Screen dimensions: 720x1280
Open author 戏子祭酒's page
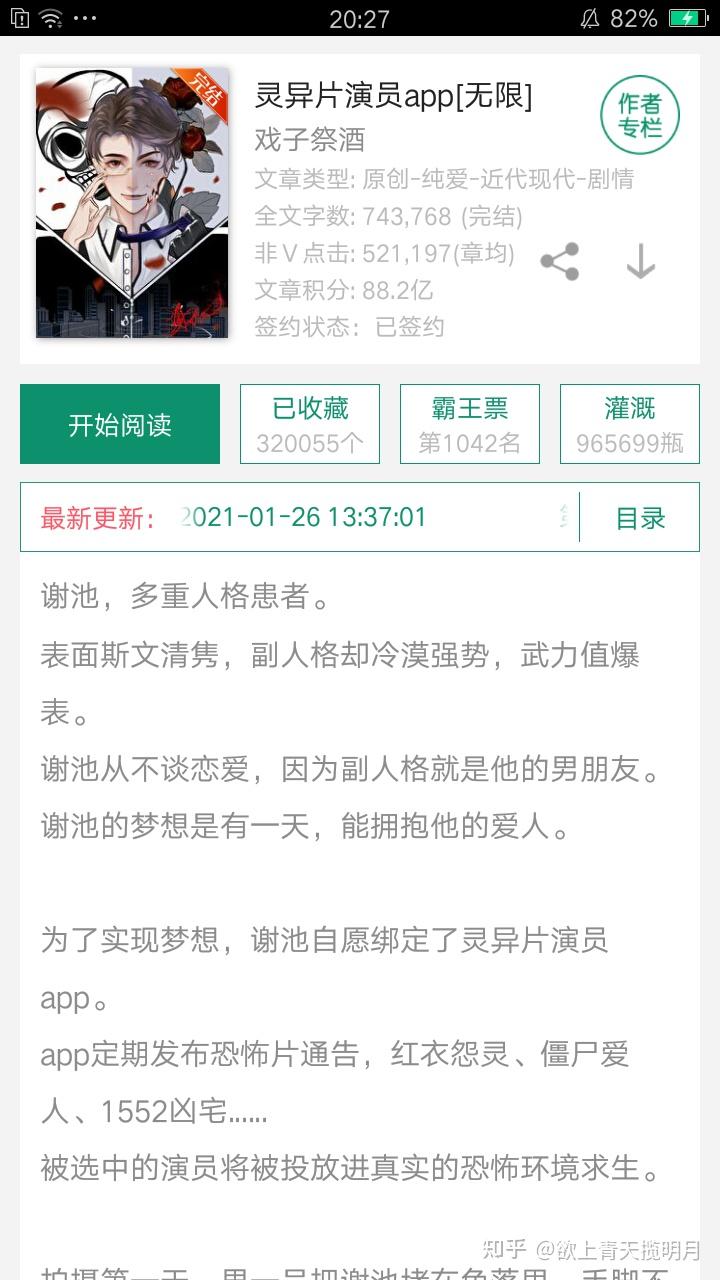coord(310,139)
